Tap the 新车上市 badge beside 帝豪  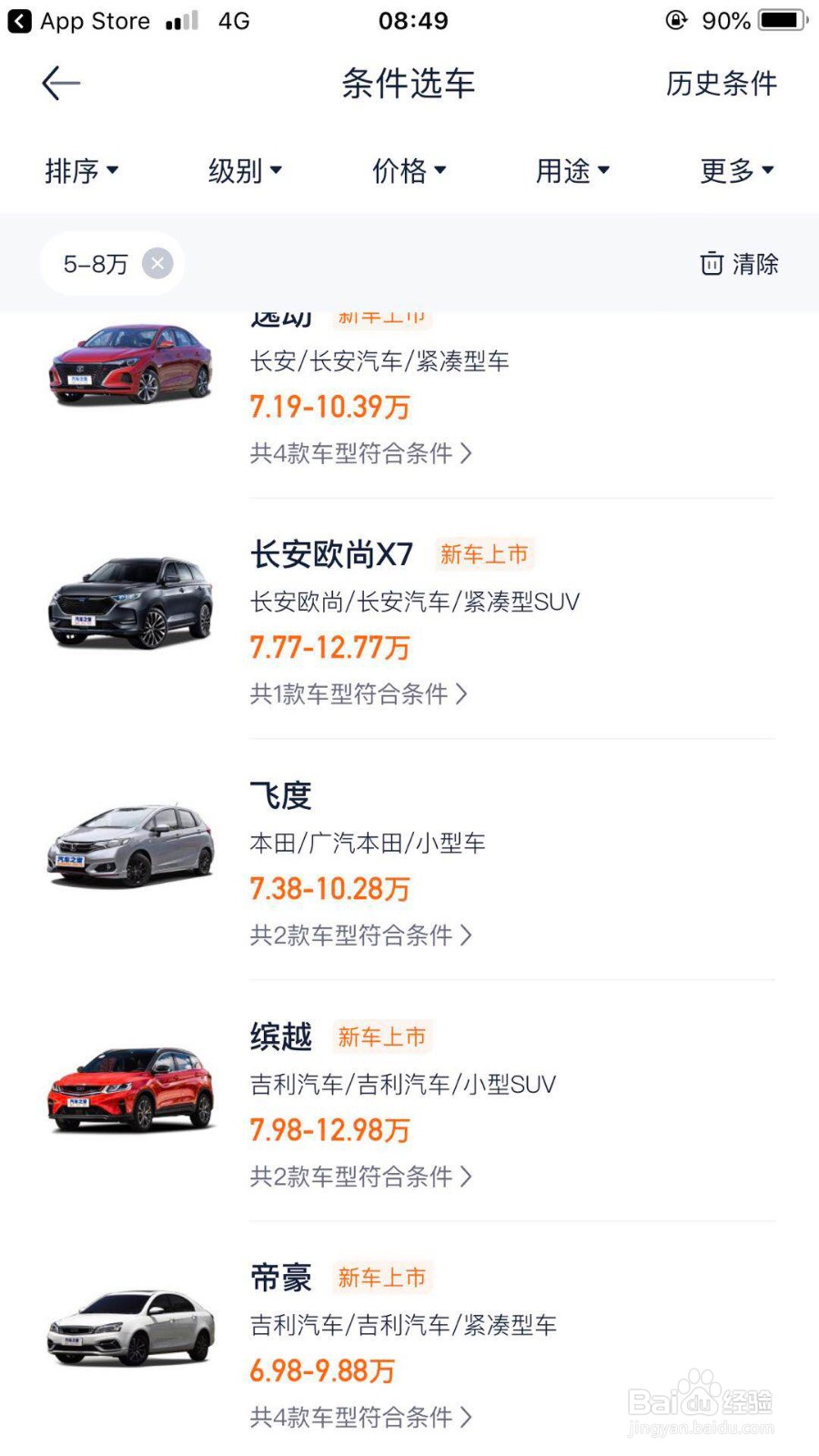coord(381,1278)
